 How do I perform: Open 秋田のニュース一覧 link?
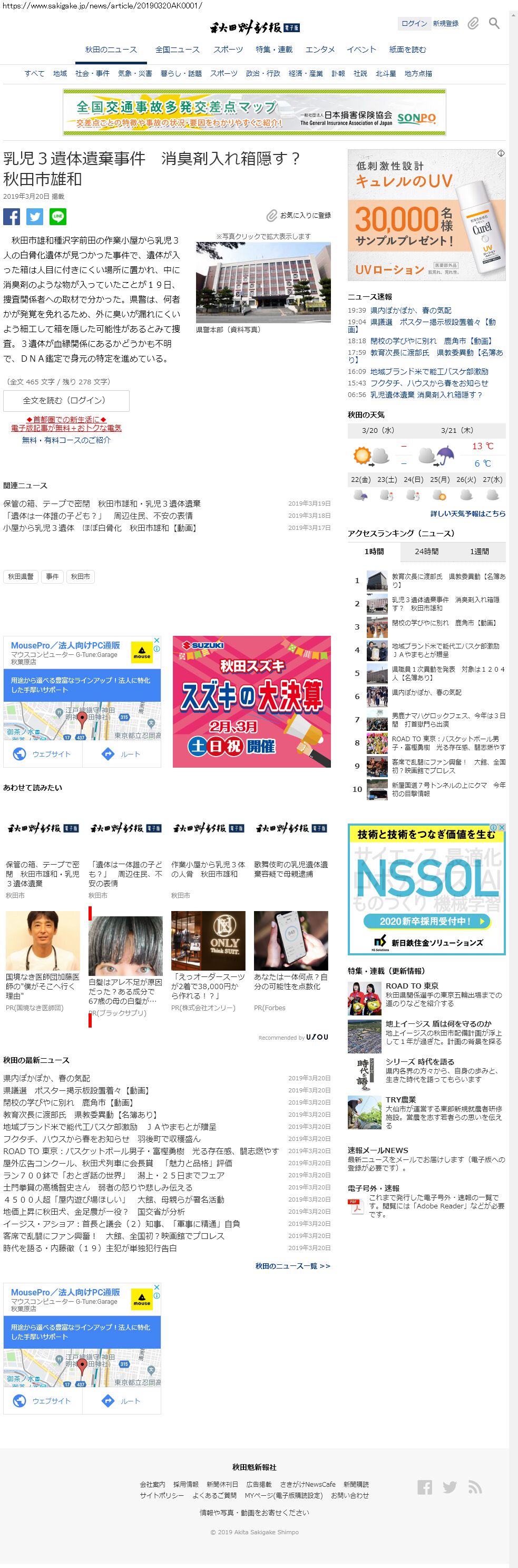(292, 1265)
